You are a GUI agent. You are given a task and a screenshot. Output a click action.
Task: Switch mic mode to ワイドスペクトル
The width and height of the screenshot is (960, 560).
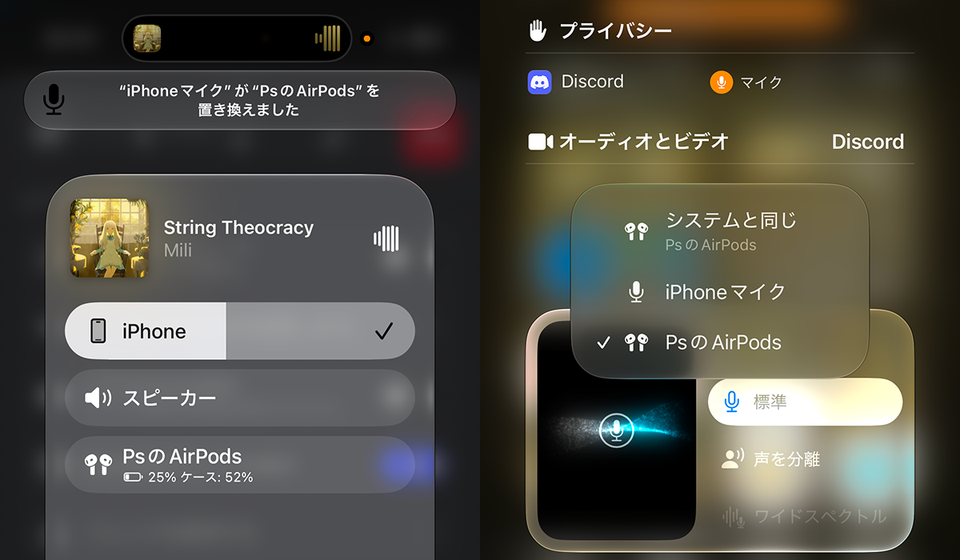[x=805, y=516]
